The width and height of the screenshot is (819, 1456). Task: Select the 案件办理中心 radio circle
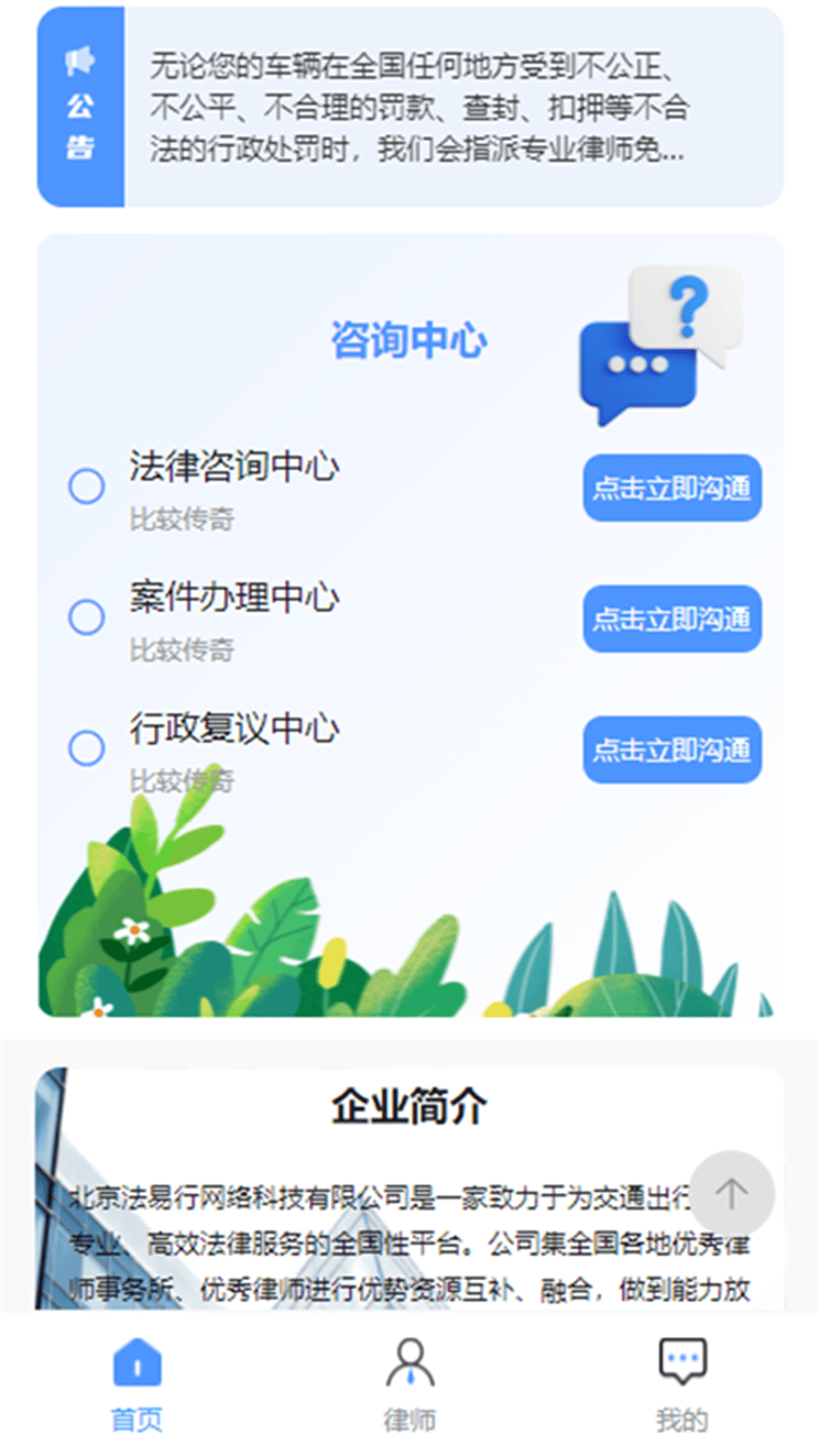(x=86, y=618)
